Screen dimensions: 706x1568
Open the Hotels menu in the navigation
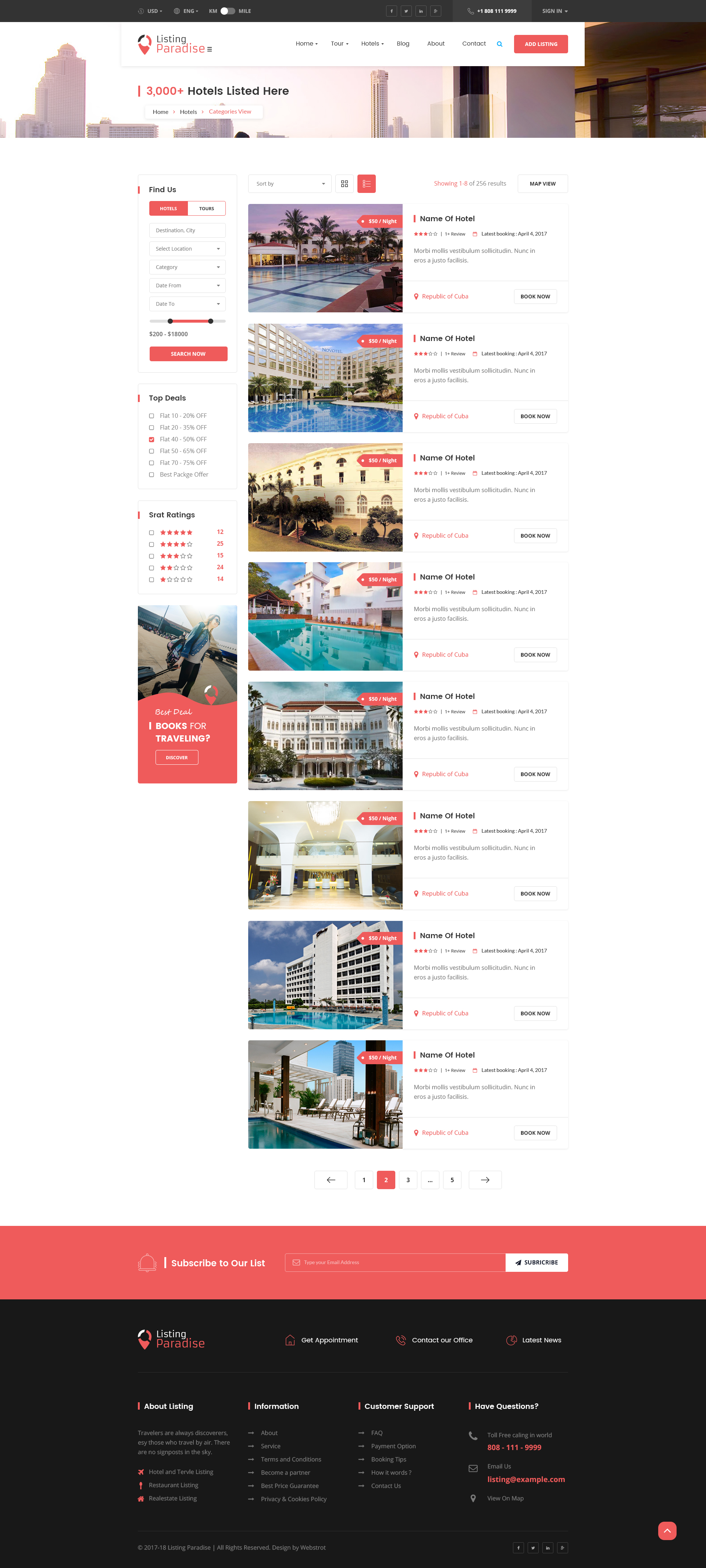click(x=372, y=44)
